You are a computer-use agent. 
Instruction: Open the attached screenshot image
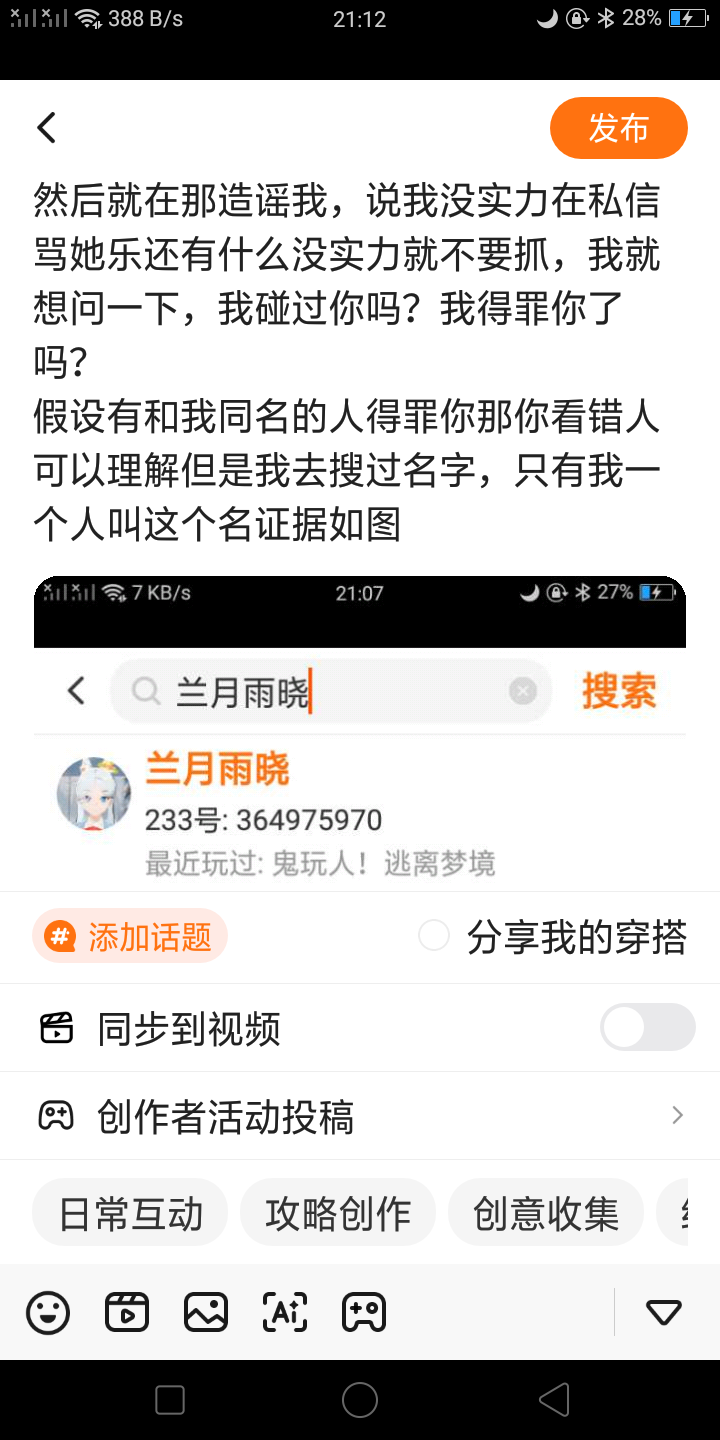[360, 730]
